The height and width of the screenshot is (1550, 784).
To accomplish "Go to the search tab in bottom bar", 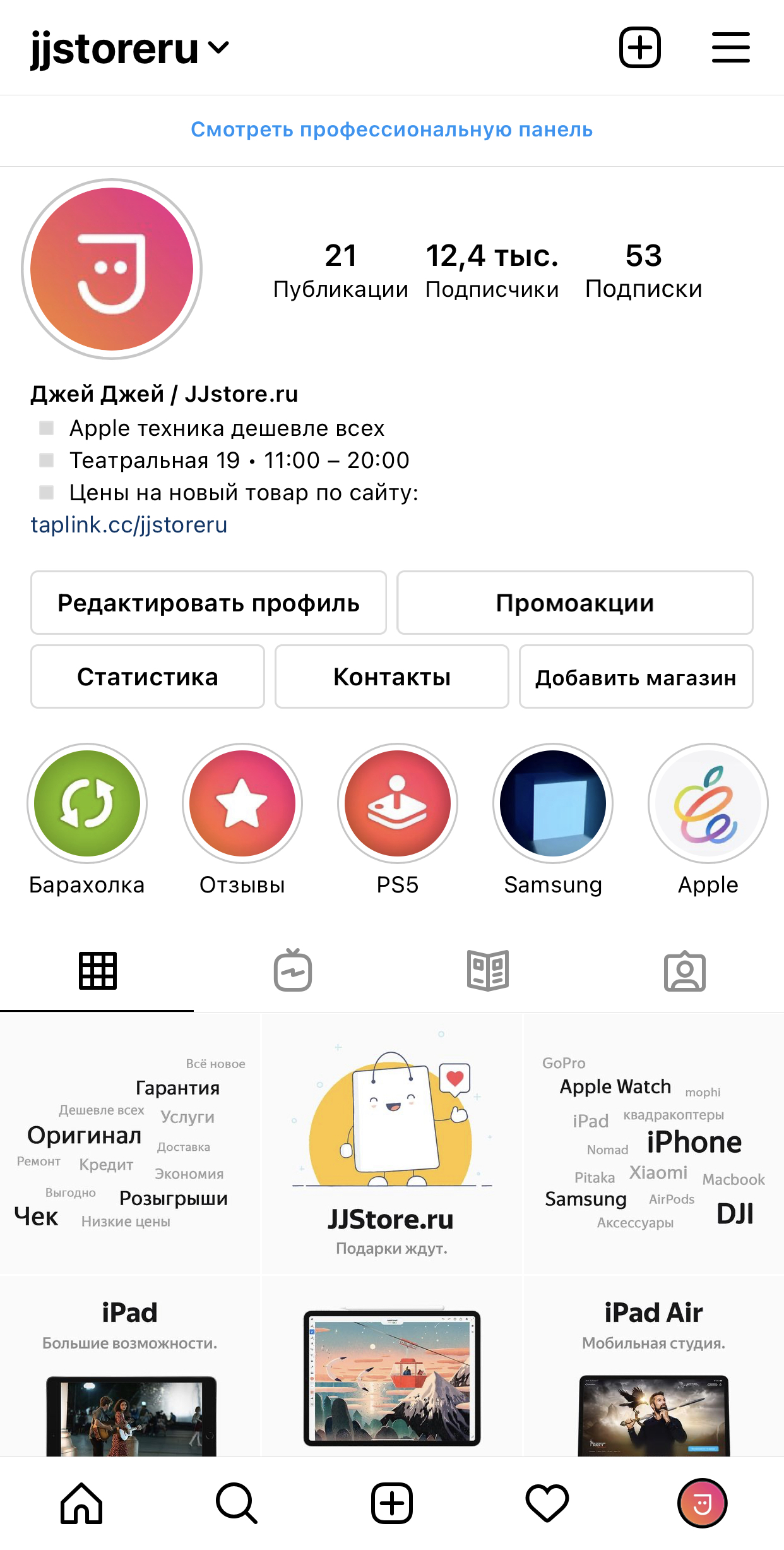I will point(237,1503).
